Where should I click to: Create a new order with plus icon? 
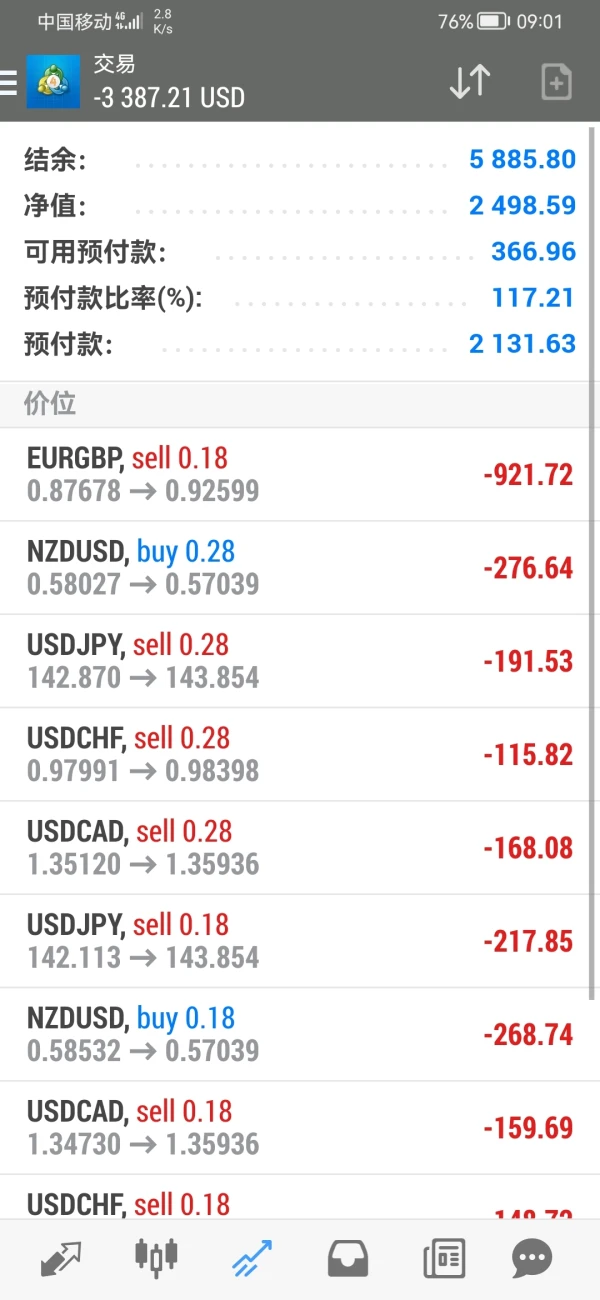tap(556, 82)
